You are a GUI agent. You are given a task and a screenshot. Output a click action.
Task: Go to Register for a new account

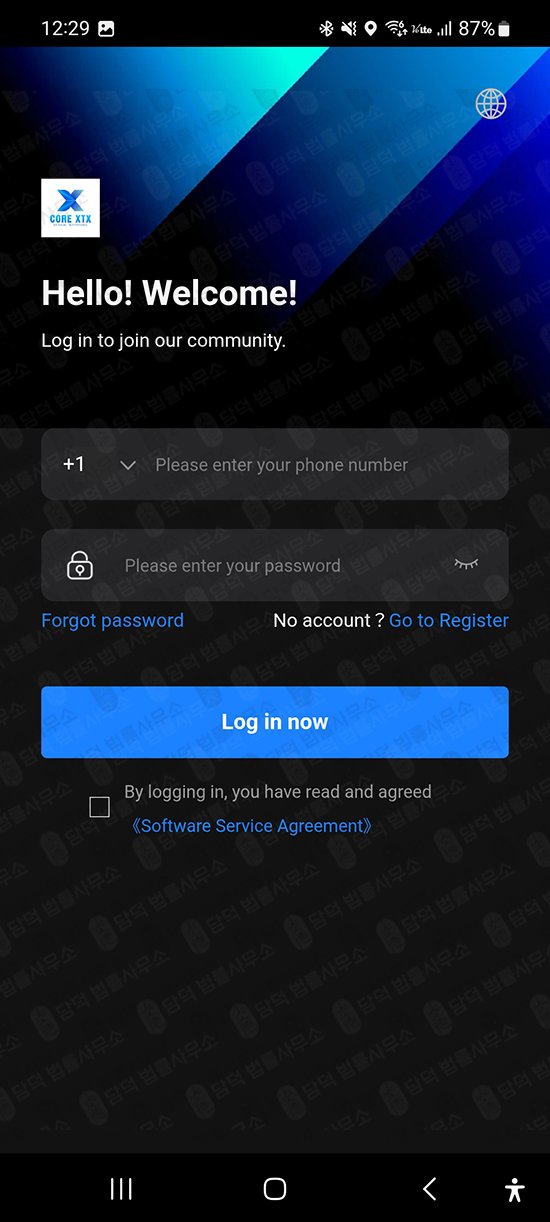449,620
